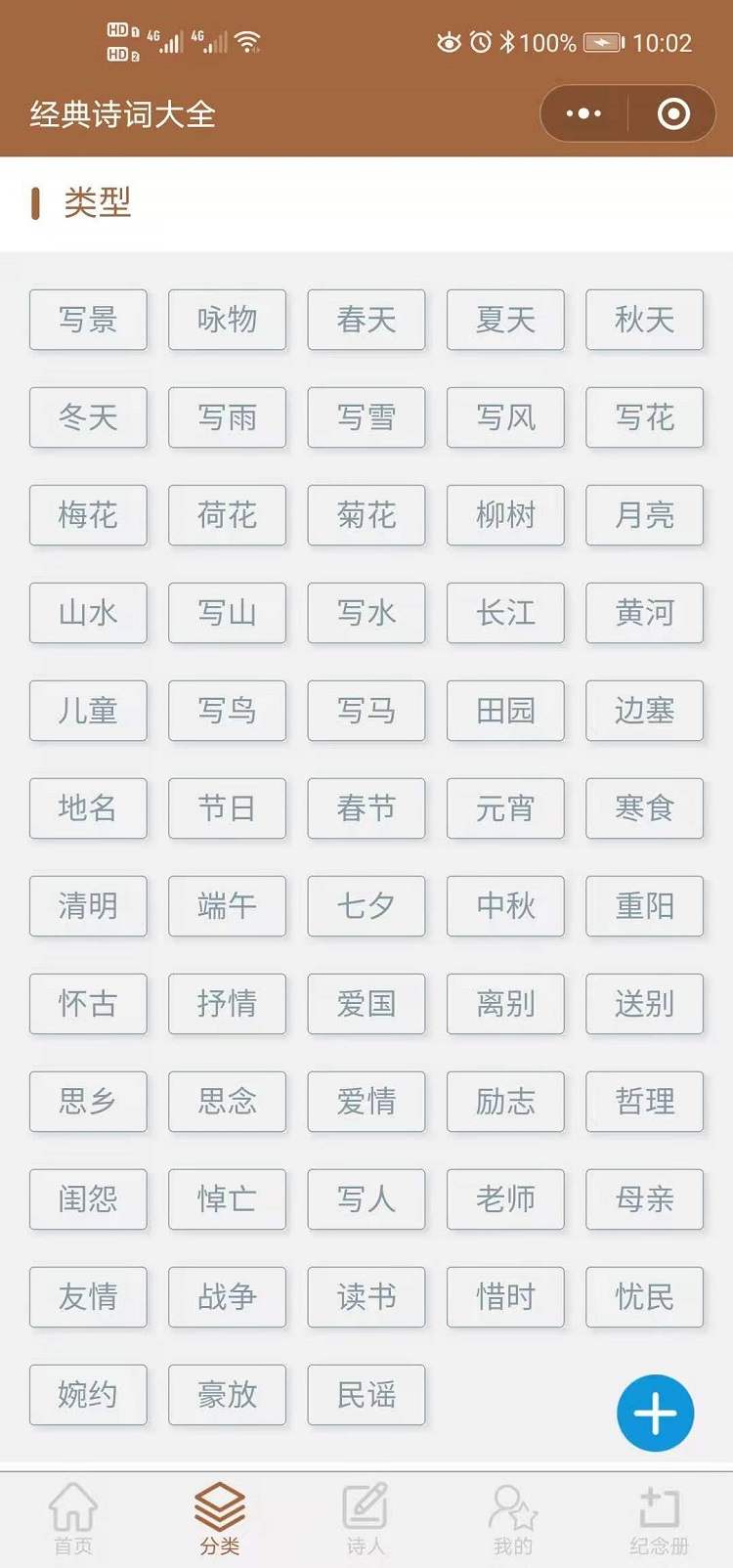The width and height of the screenshot is (733, 1568).
Task: Open the 纪念册 tab
Action: pos(659,1518)
